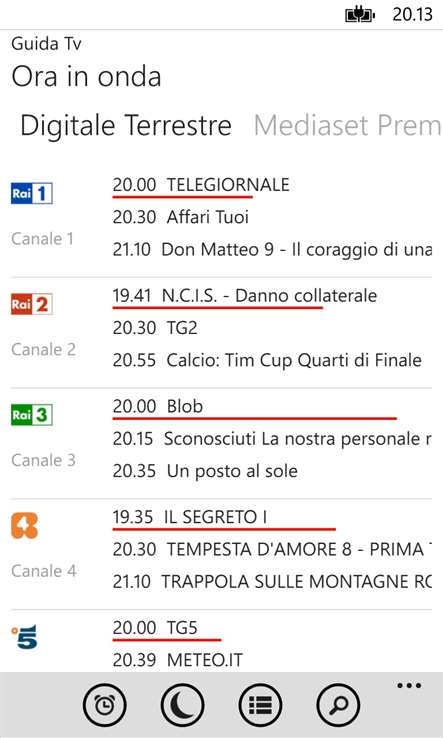The image size is (443, 738).
Task: Expand the three-dots more menu
Action: [x=409, y=686]
